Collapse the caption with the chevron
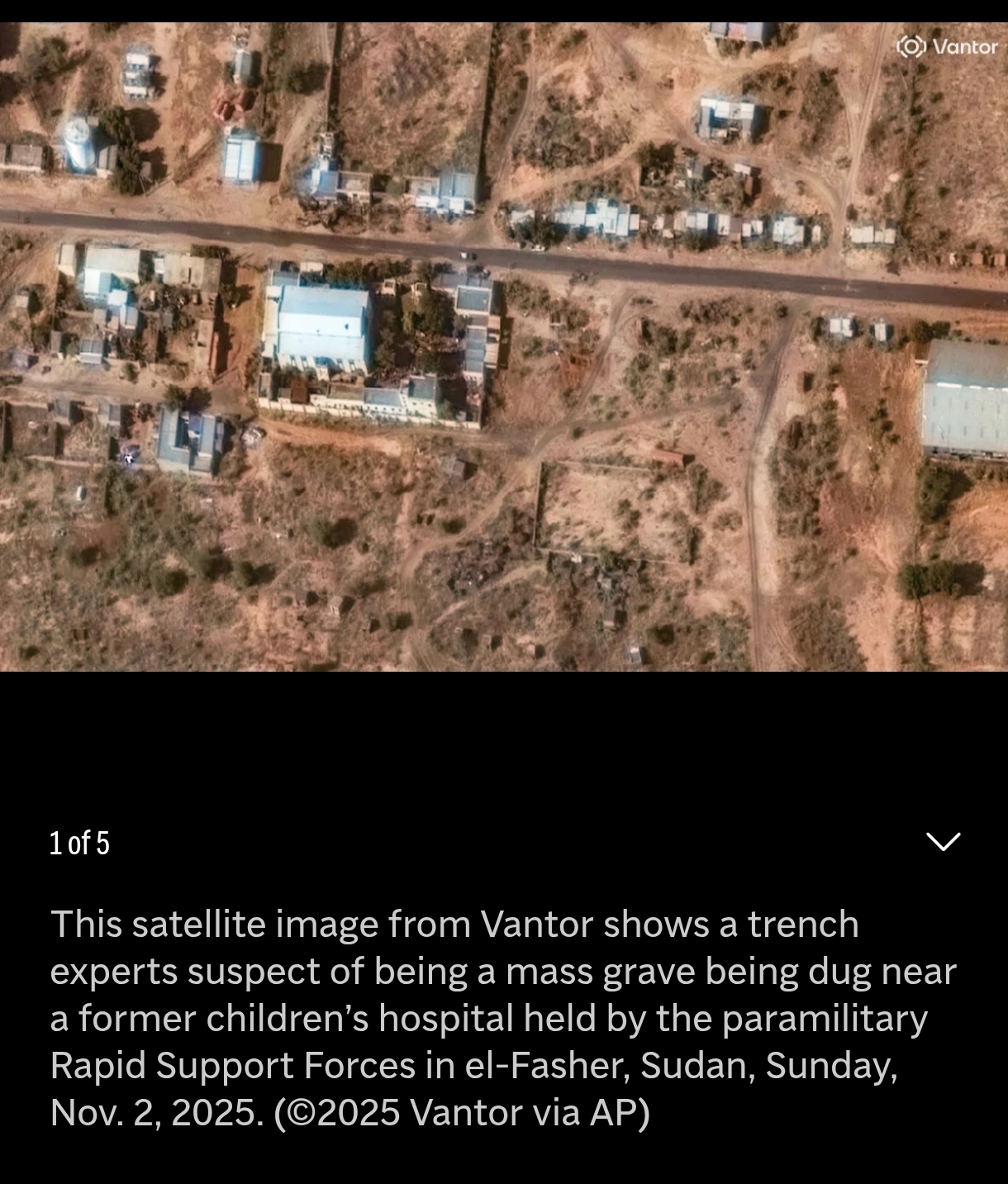The width and height of the screenshot is (1008, 1184). point(943,842)
